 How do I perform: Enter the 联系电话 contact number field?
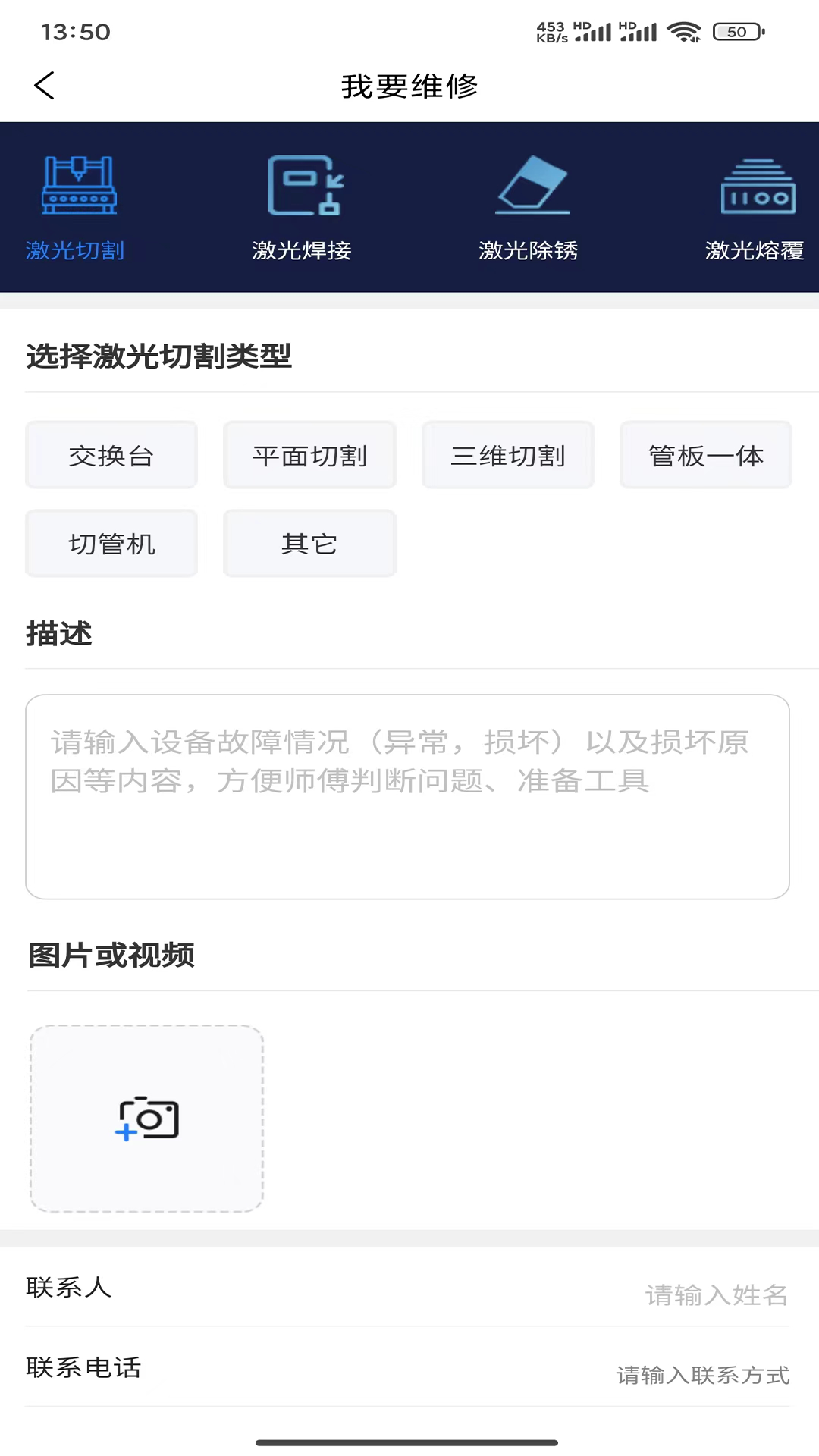(x=702, y=1375)
